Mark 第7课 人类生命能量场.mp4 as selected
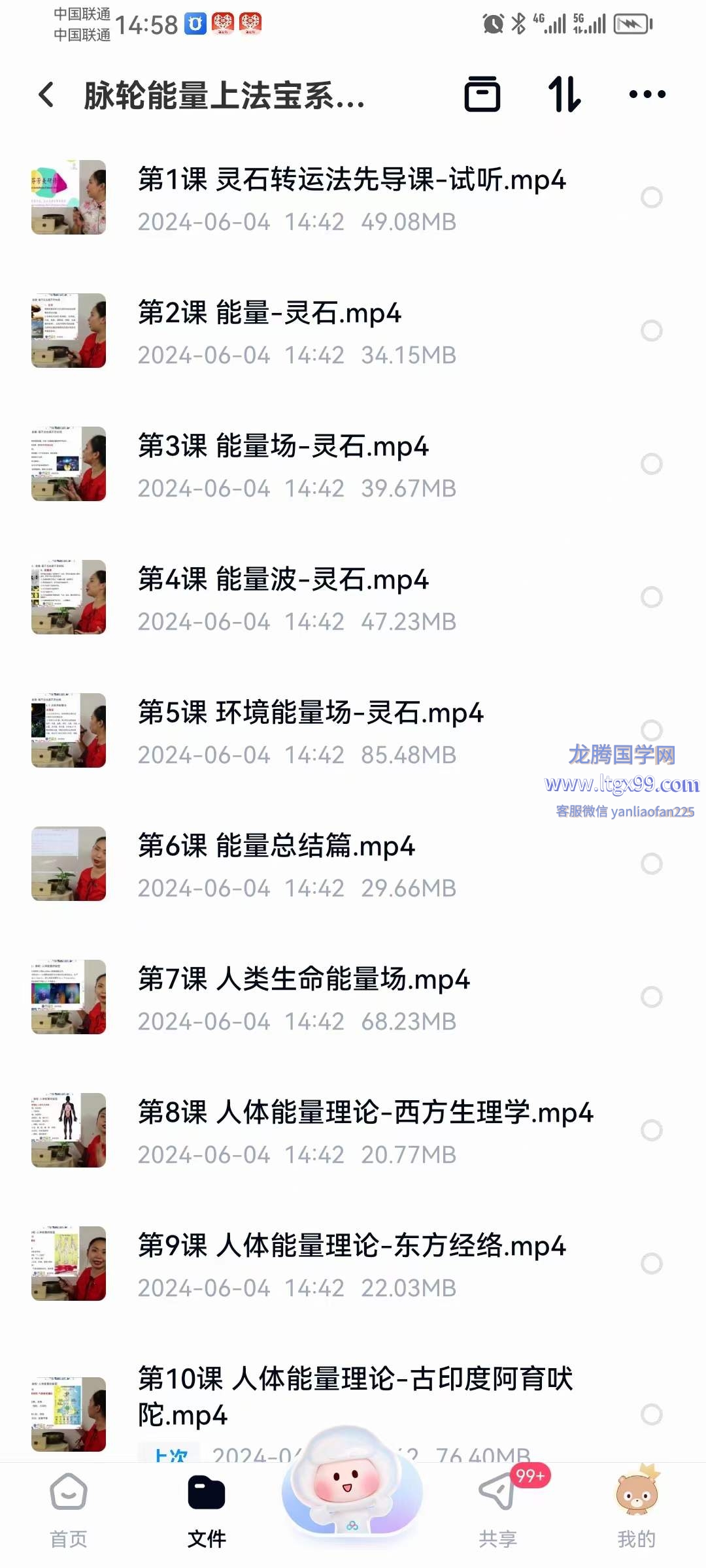 (651, 997)
